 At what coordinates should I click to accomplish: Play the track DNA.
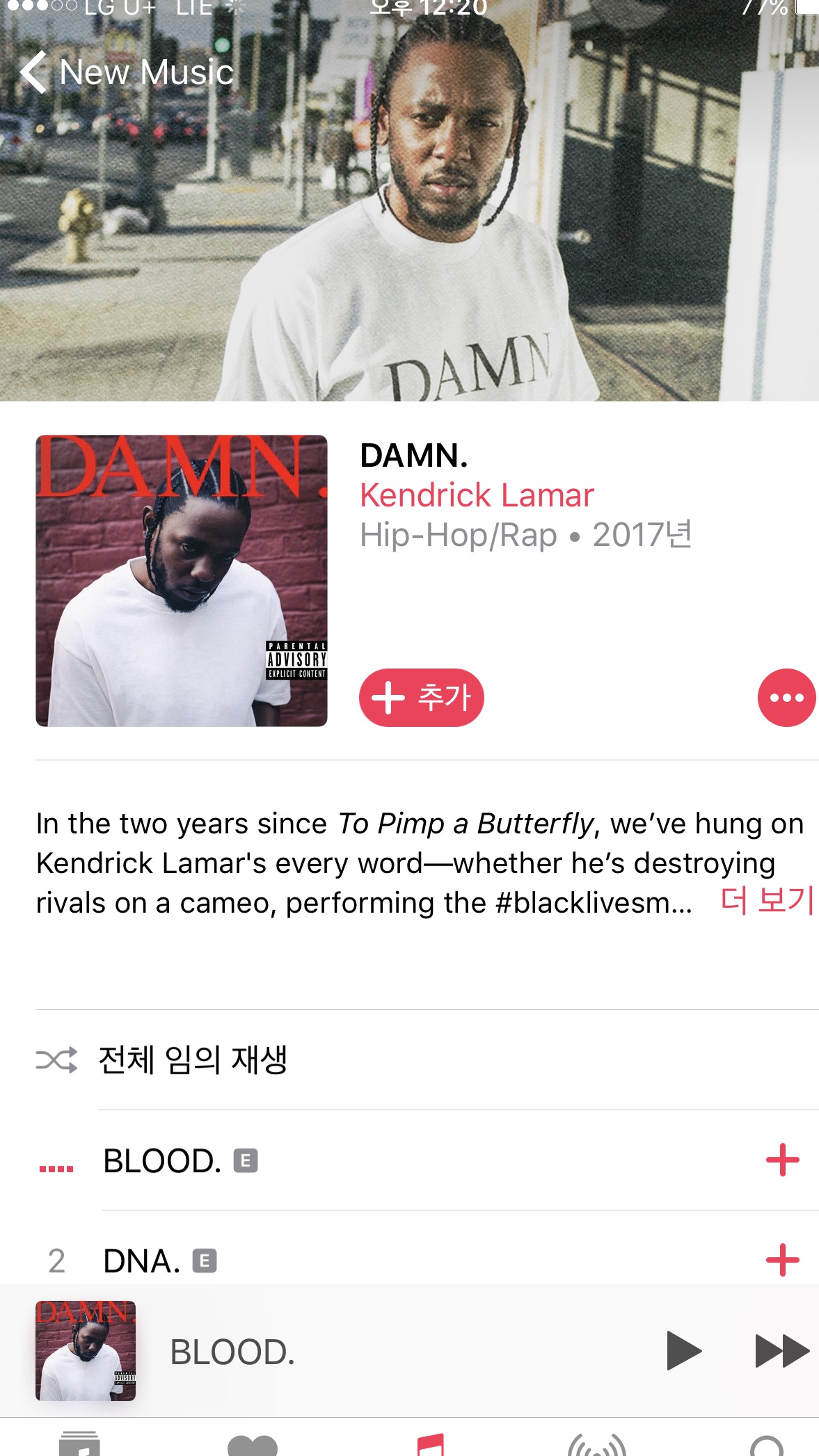pos(142,1261)
